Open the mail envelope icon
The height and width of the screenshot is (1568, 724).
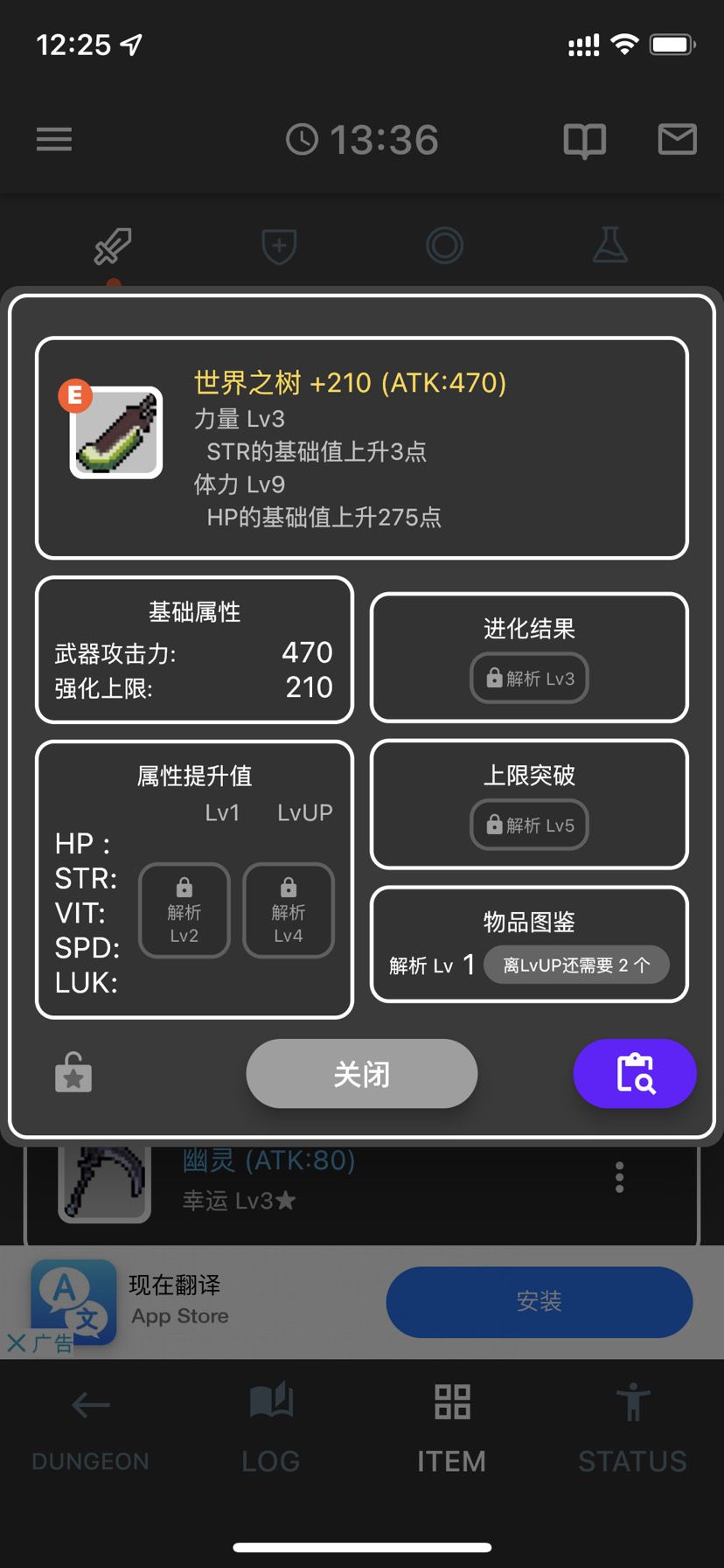point(676,139)
